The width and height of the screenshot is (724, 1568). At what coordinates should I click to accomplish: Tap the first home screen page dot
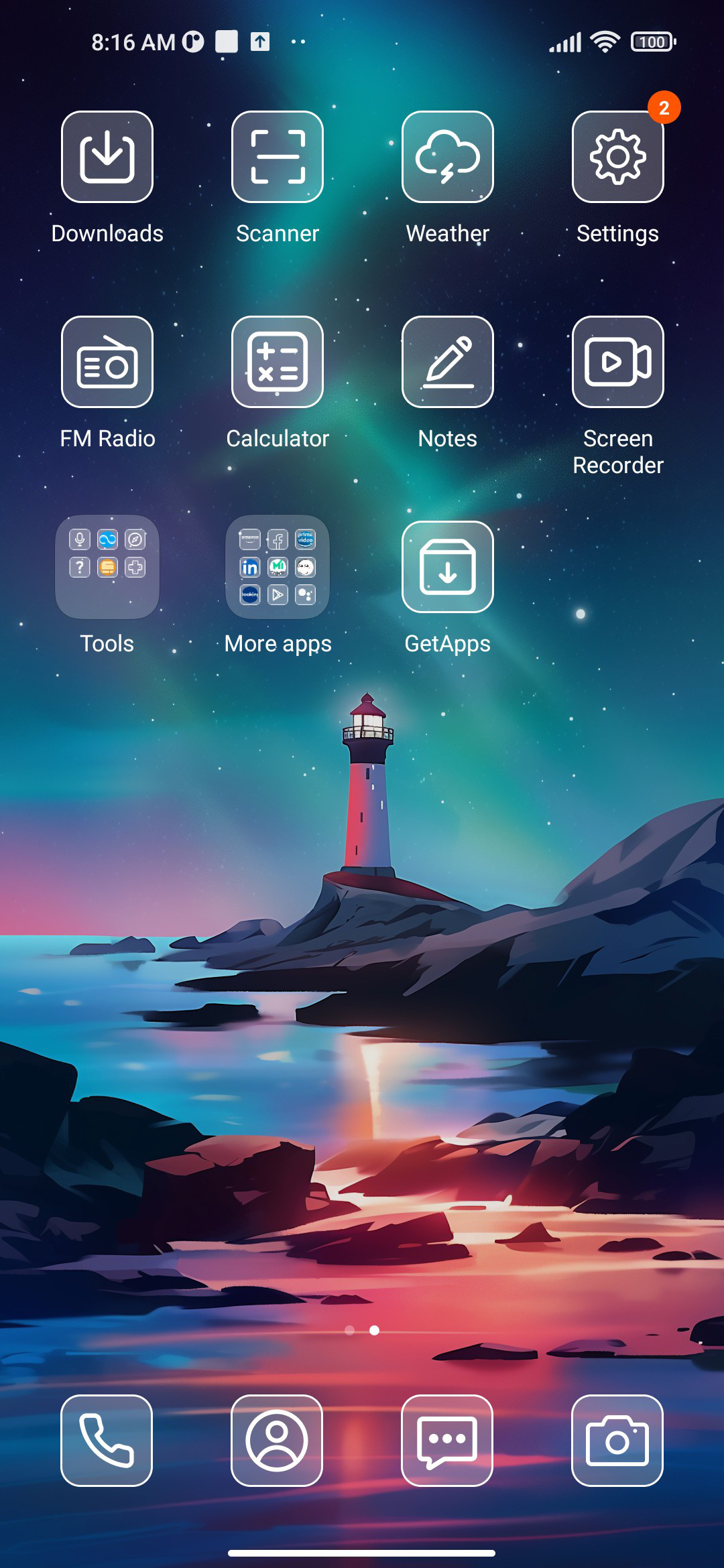point(349,1330)
